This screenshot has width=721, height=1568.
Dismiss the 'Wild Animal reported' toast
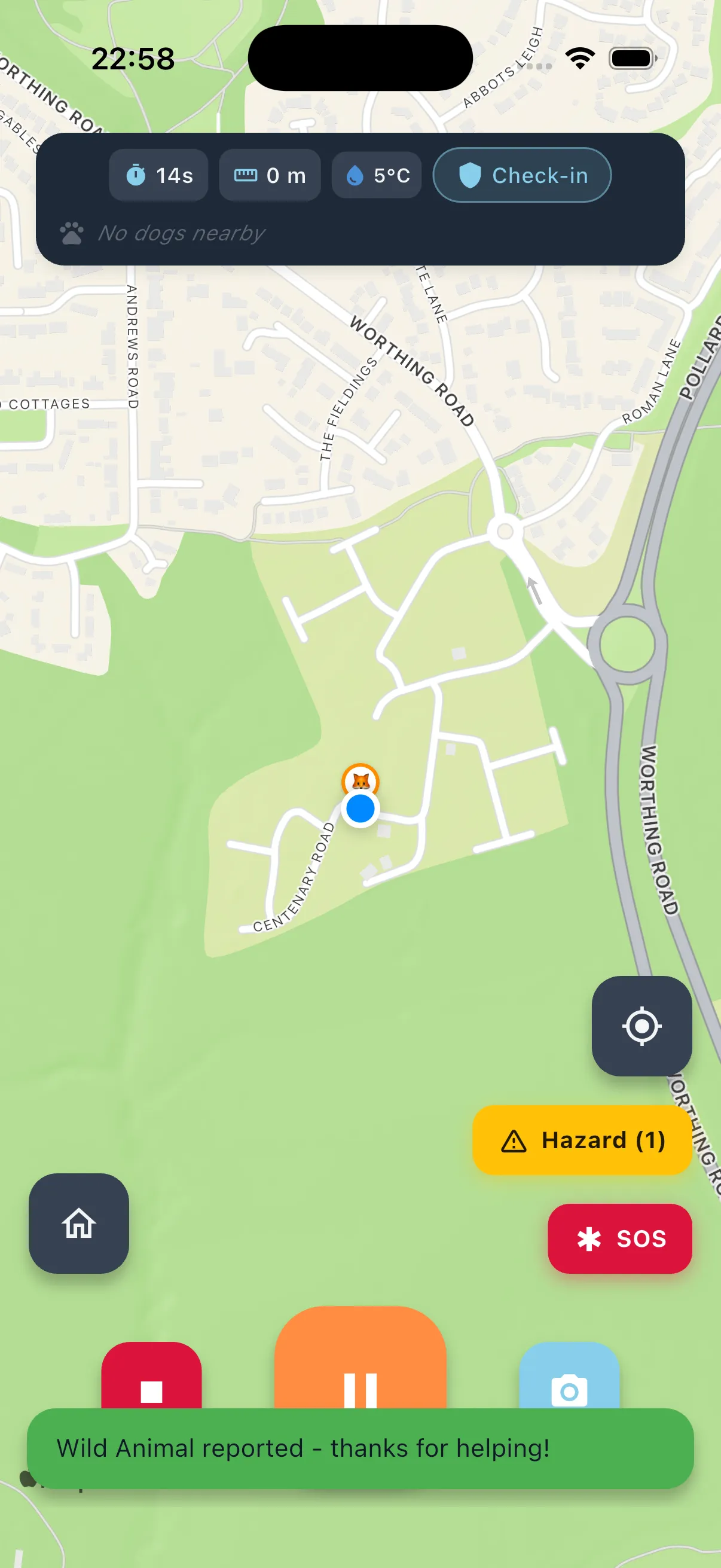[360, 1448]
